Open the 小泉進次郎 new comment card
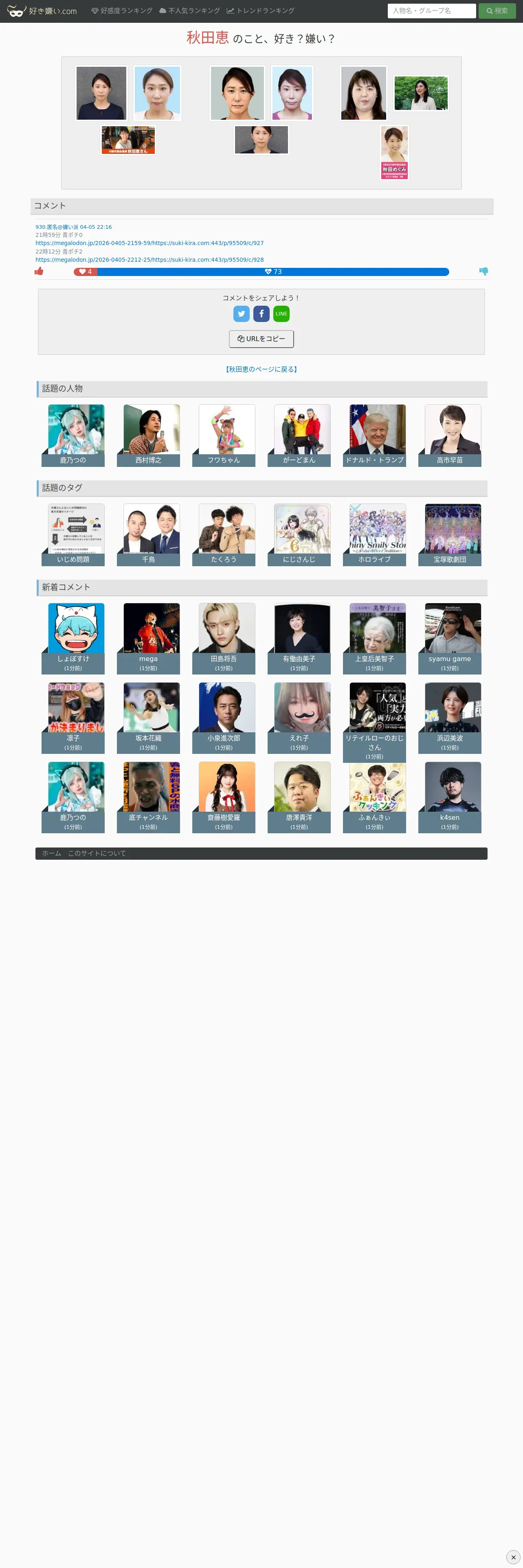 [x=224, y=718]
